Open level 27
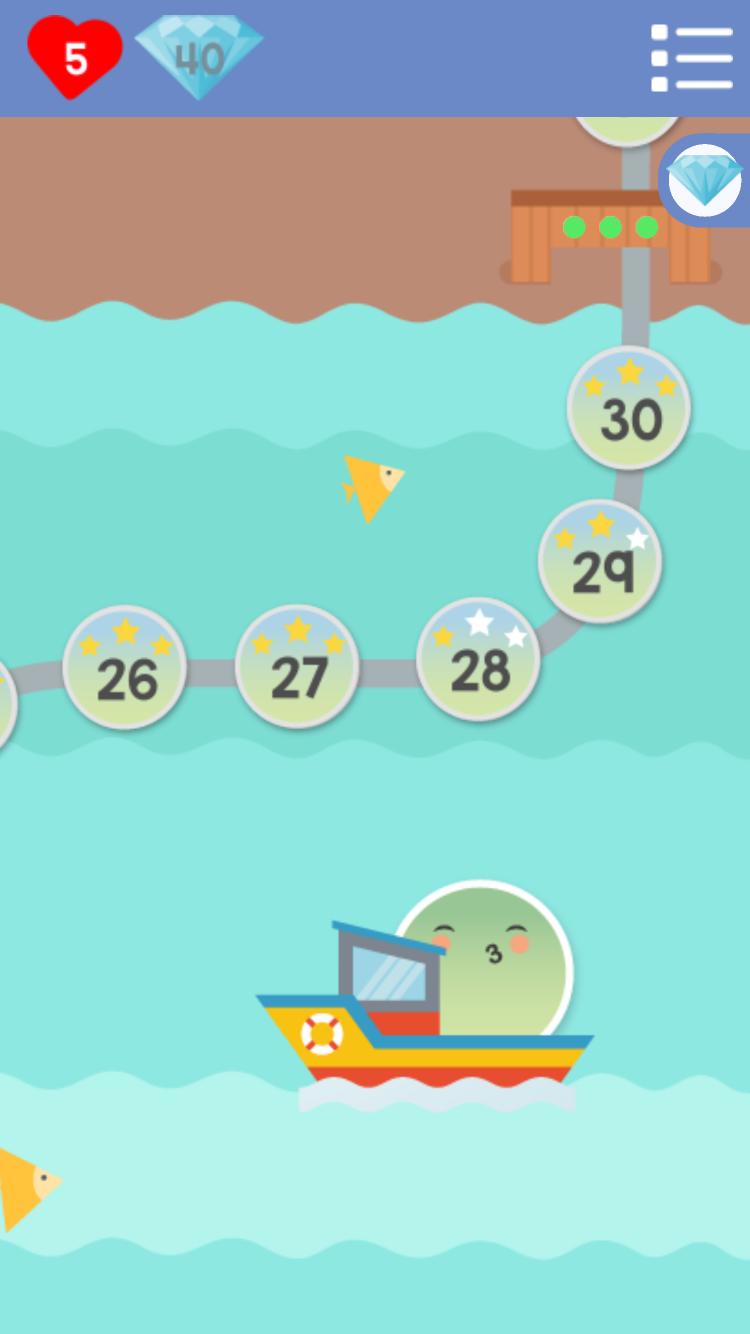The height and width of the screenshot is (1334, 750). click(297, 667)
